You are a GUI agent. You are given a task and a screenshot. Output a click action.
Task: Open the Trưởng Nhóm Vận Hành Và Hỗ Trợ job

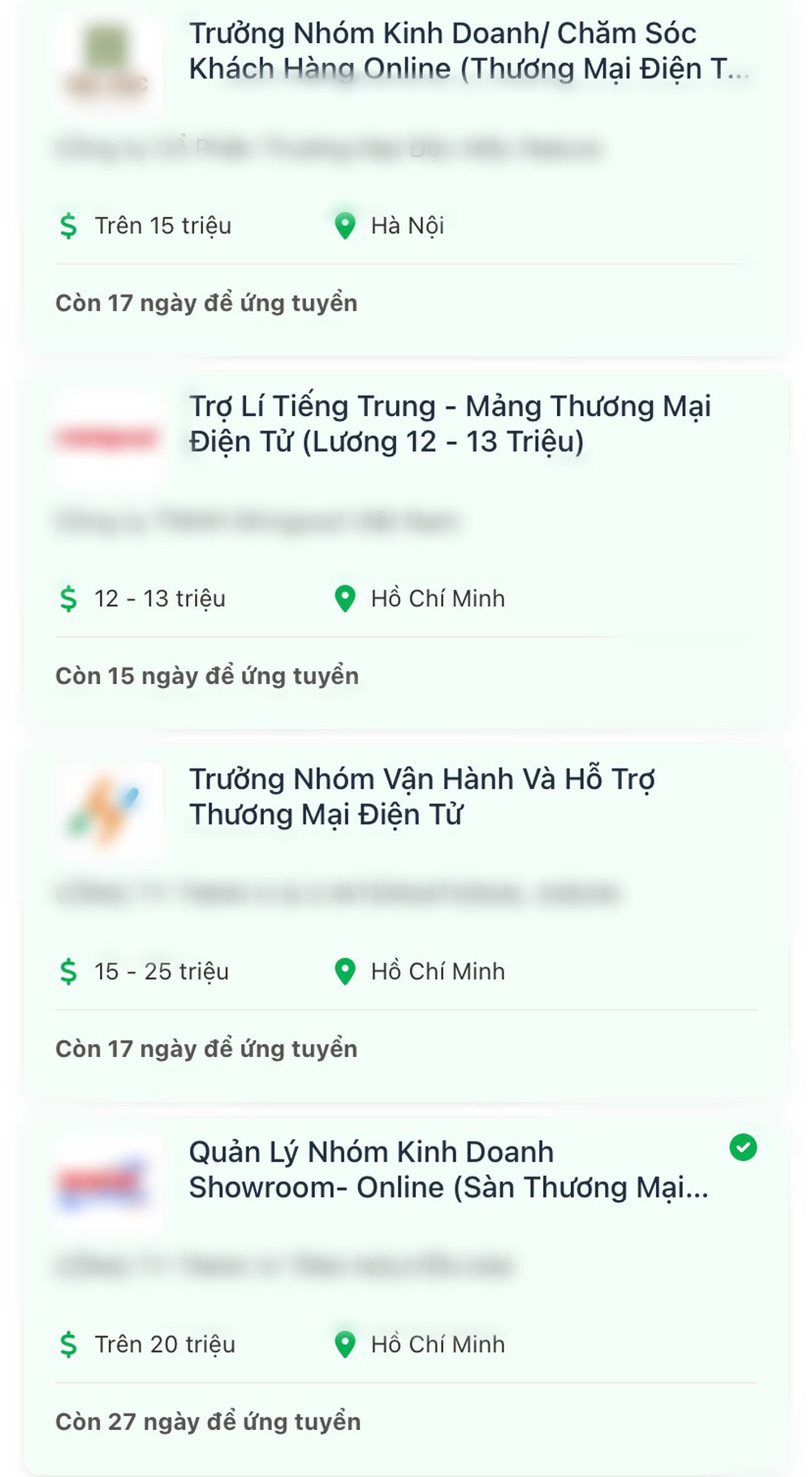pyautogui.click(x=421, y=796)
